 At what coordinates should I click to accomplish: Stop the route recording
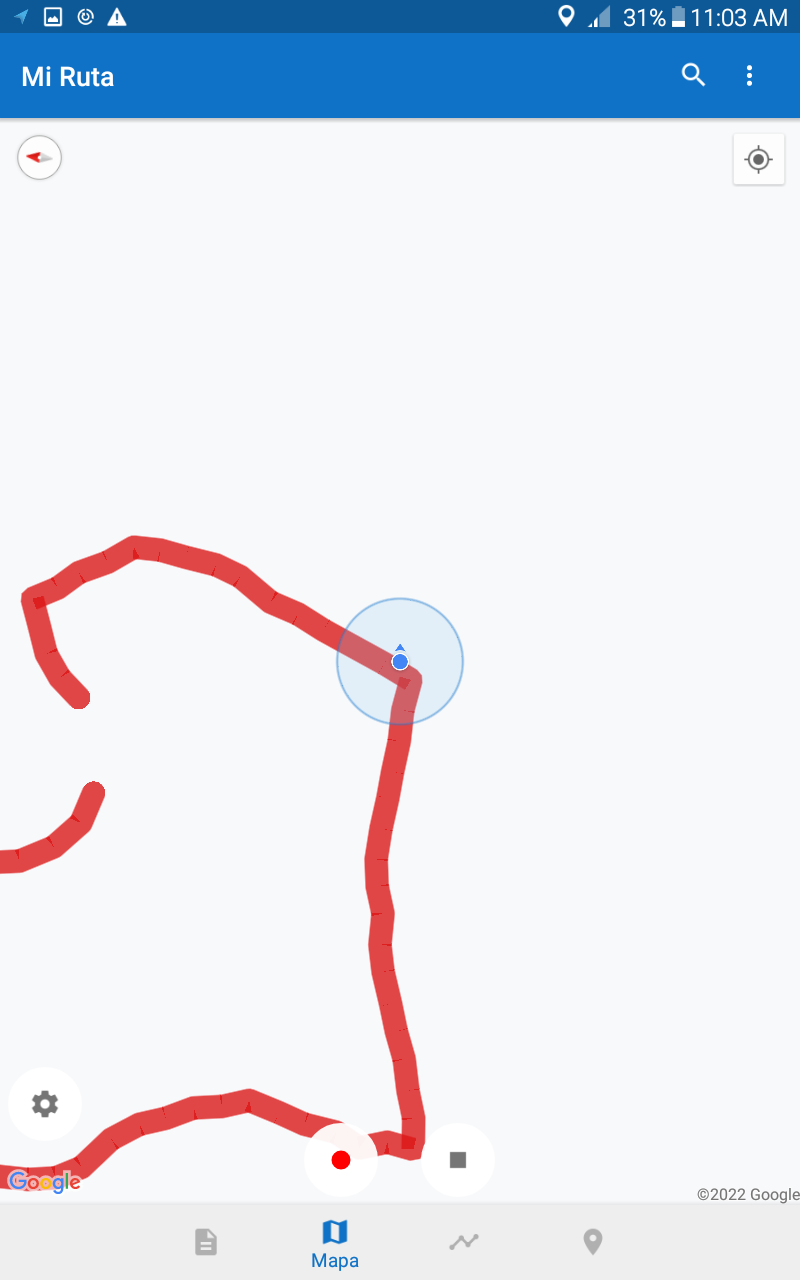click(458, 1160)
